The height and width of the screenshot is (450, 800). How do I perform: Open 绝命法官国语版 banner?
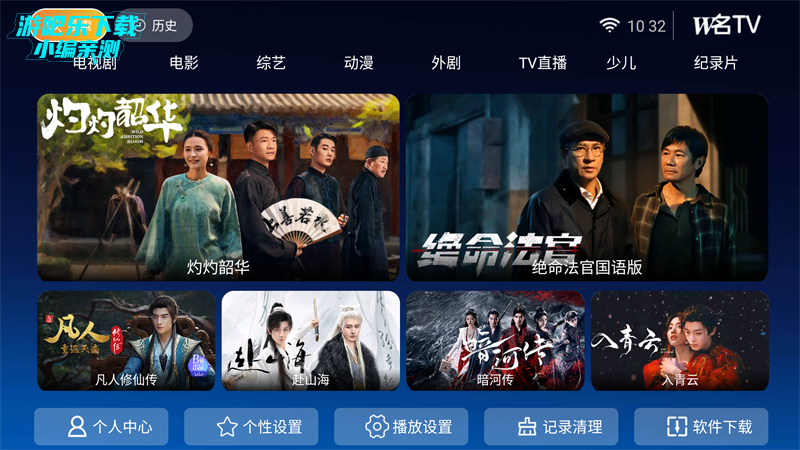(587, 187)
